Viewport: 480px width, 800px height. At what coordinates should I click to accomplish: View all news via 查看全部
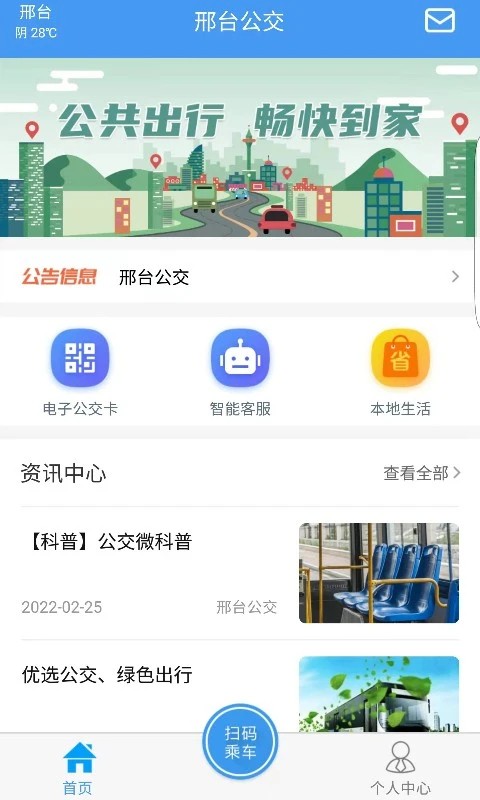[x=422, y=473]
